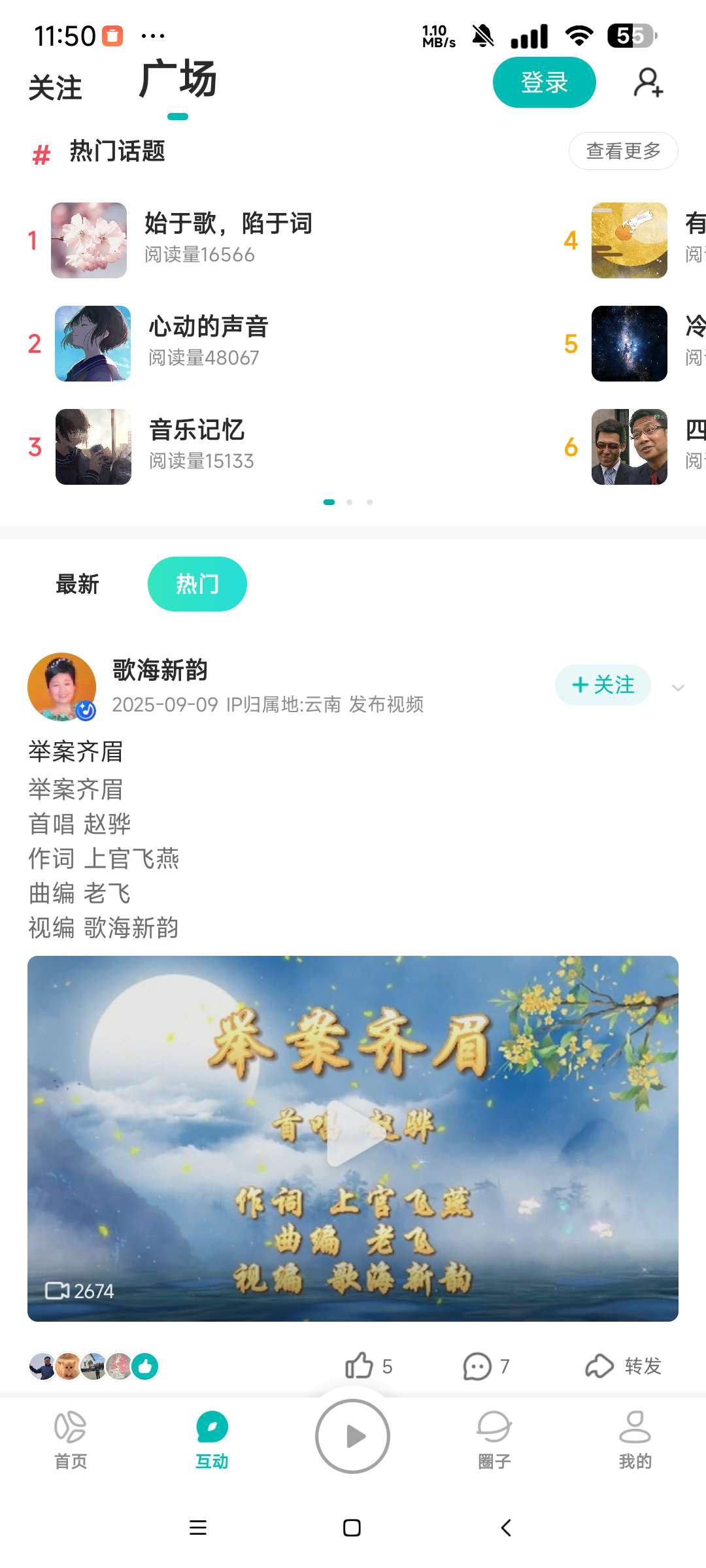Screen dimensions: 706x1568
Task: Follow user 歌海新韵
Action: click(603, 685)
